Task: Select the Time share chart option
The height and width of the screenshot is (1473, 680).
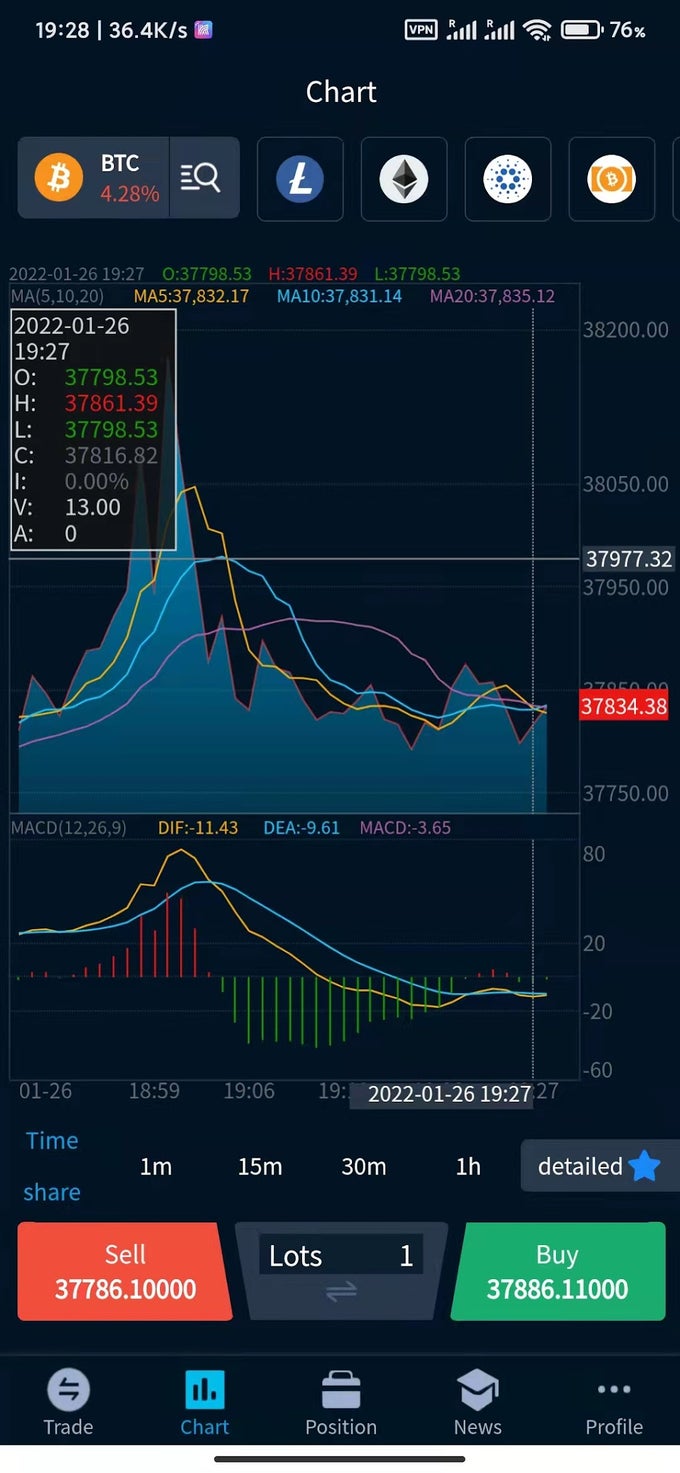Action: (52, 1166)
